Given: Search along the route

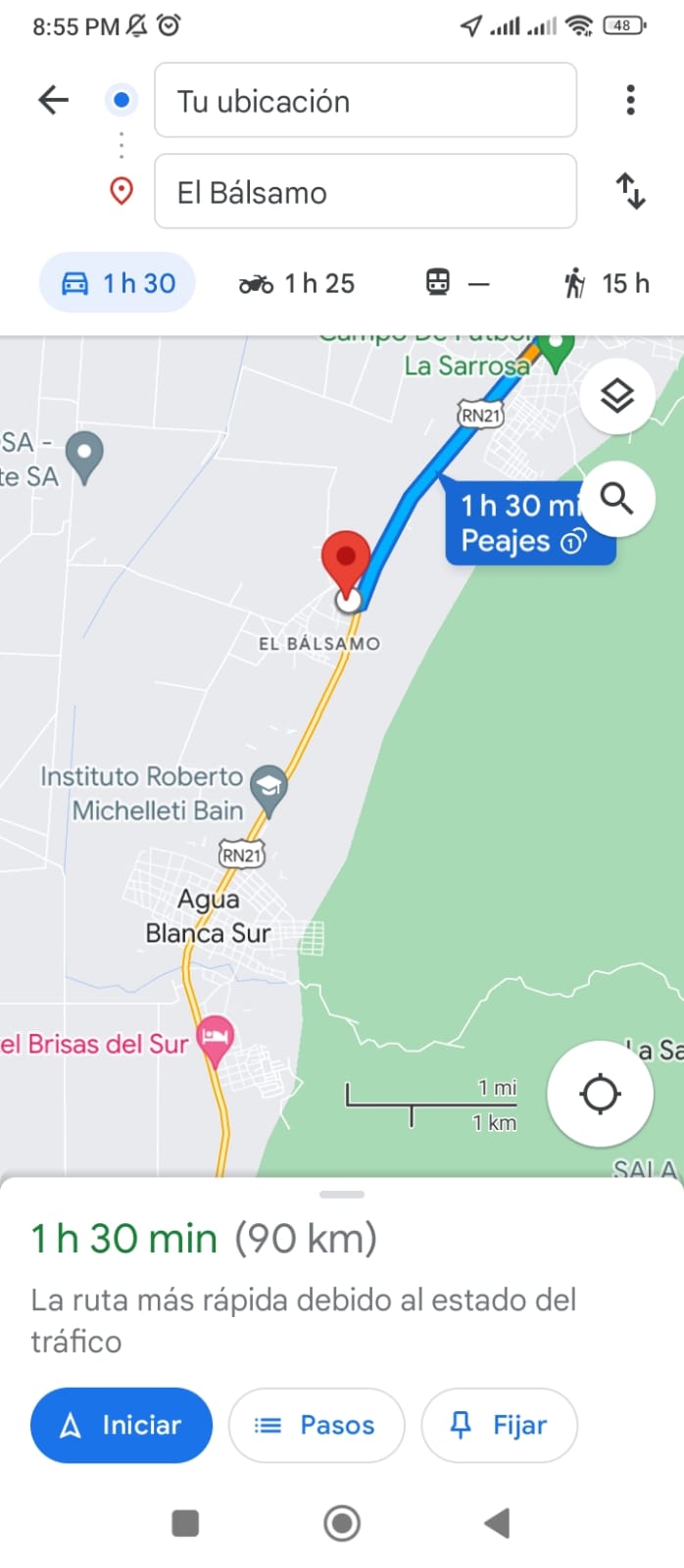Looking at the screenshot, I should pyautogui.click(x=616, y=499).
